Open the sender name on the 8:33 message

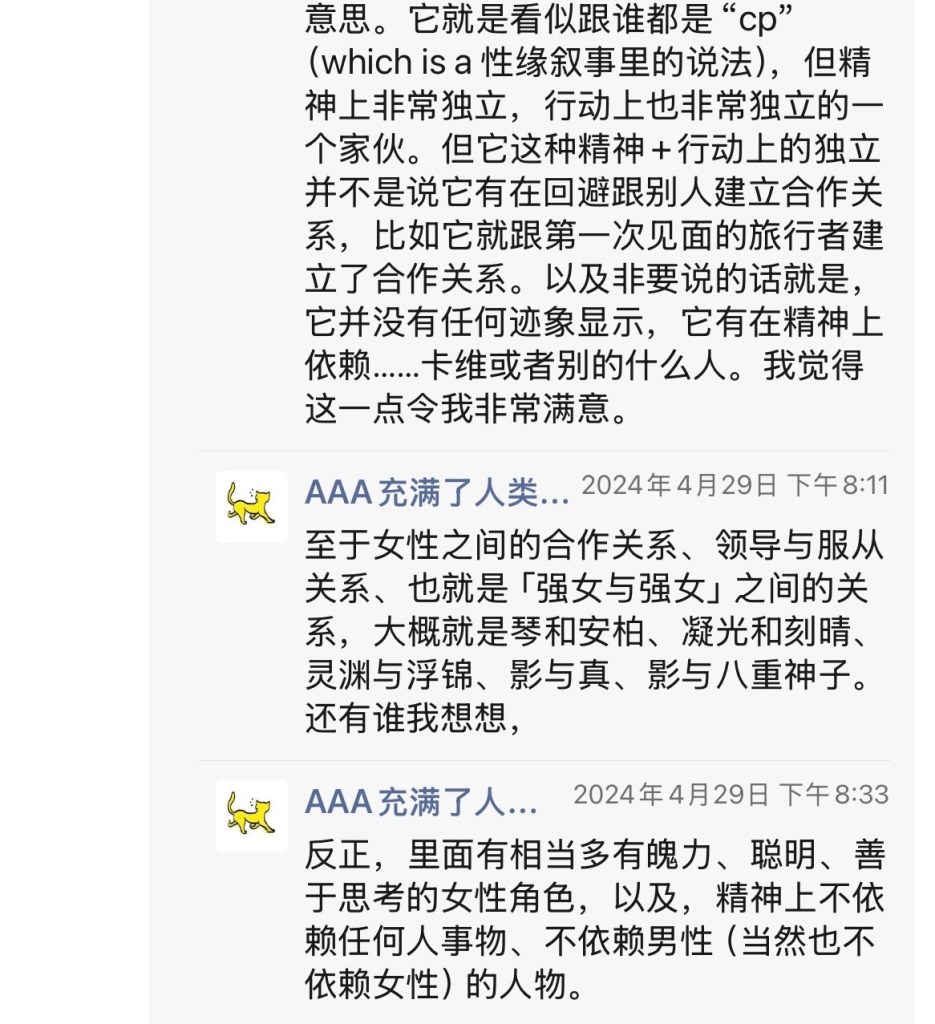click(420, 802)
